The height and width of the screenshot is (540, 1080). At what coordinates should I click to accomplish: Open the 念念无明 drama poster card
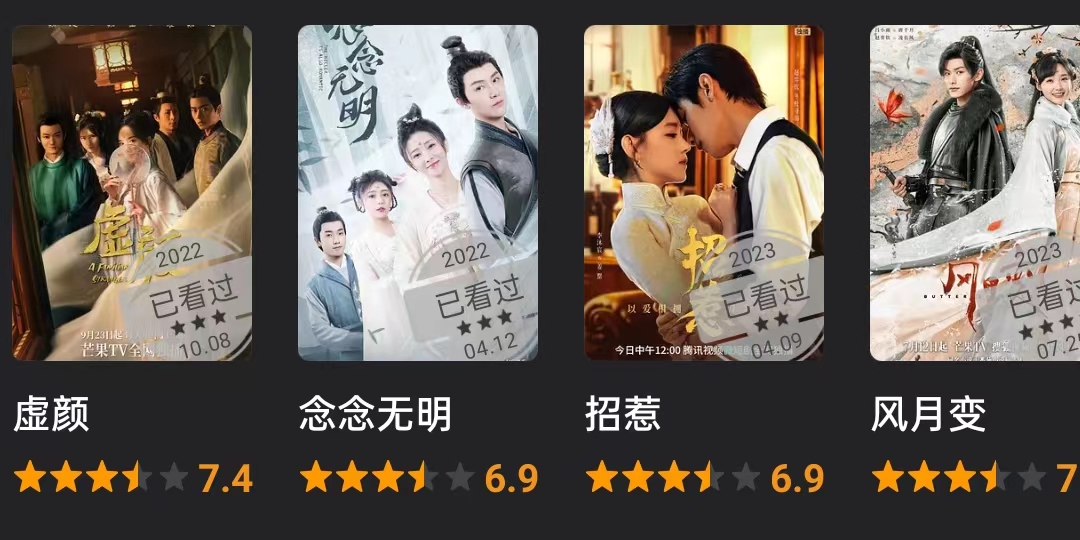(x=418, y=193)
